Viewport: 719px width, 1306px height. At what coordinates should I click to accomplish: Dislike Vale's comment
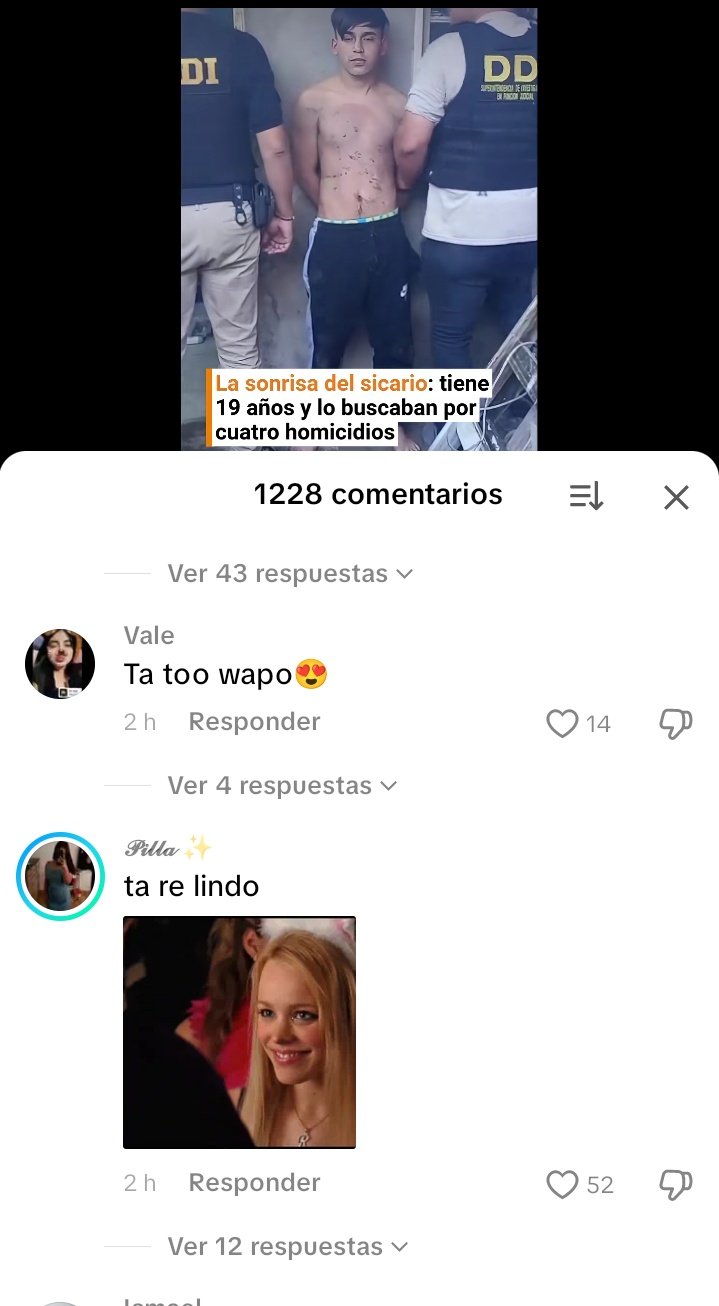point(676,723)
